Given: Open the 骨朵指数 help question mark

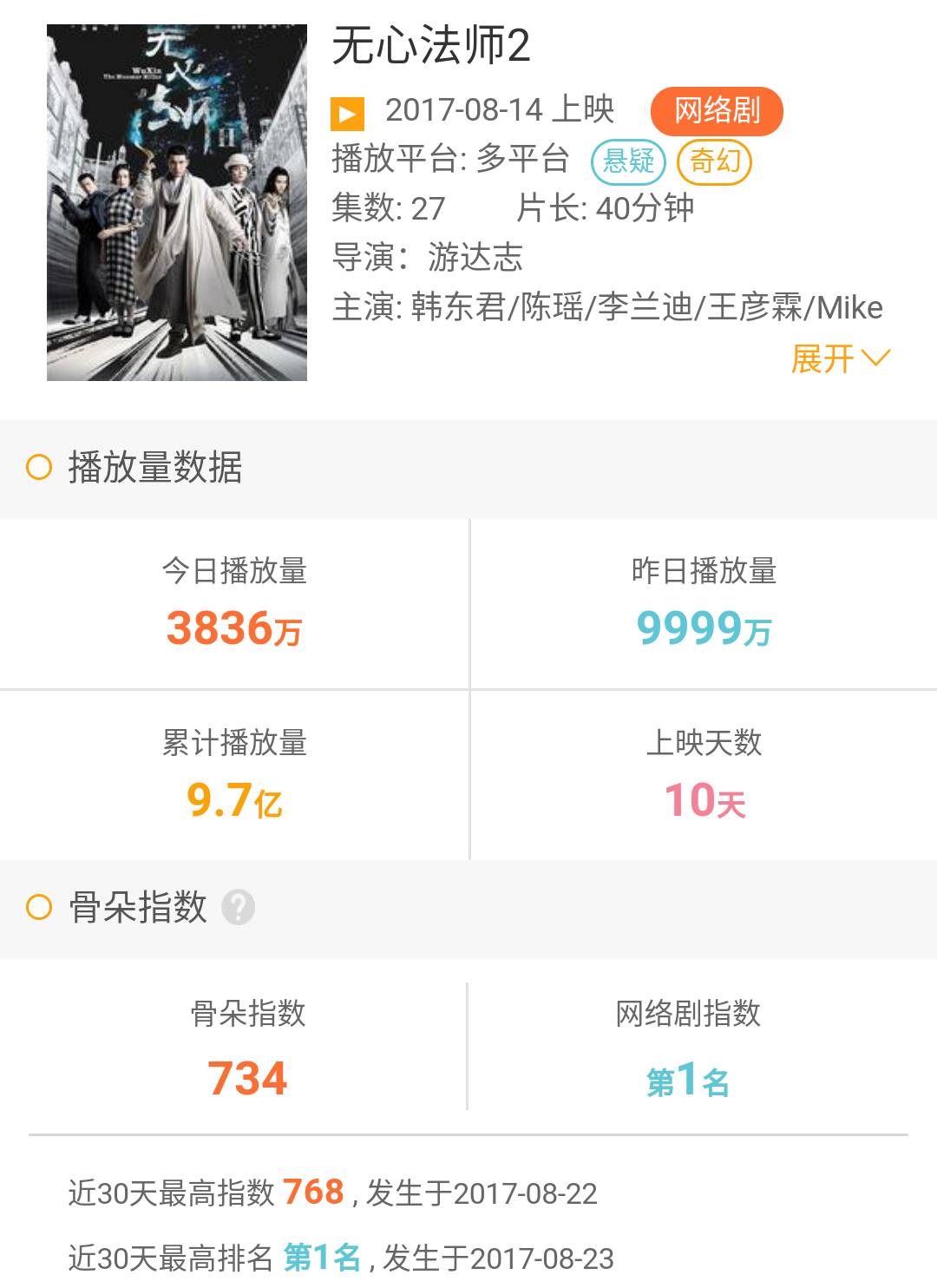Looking at the screenshot, I should [238, 908].
